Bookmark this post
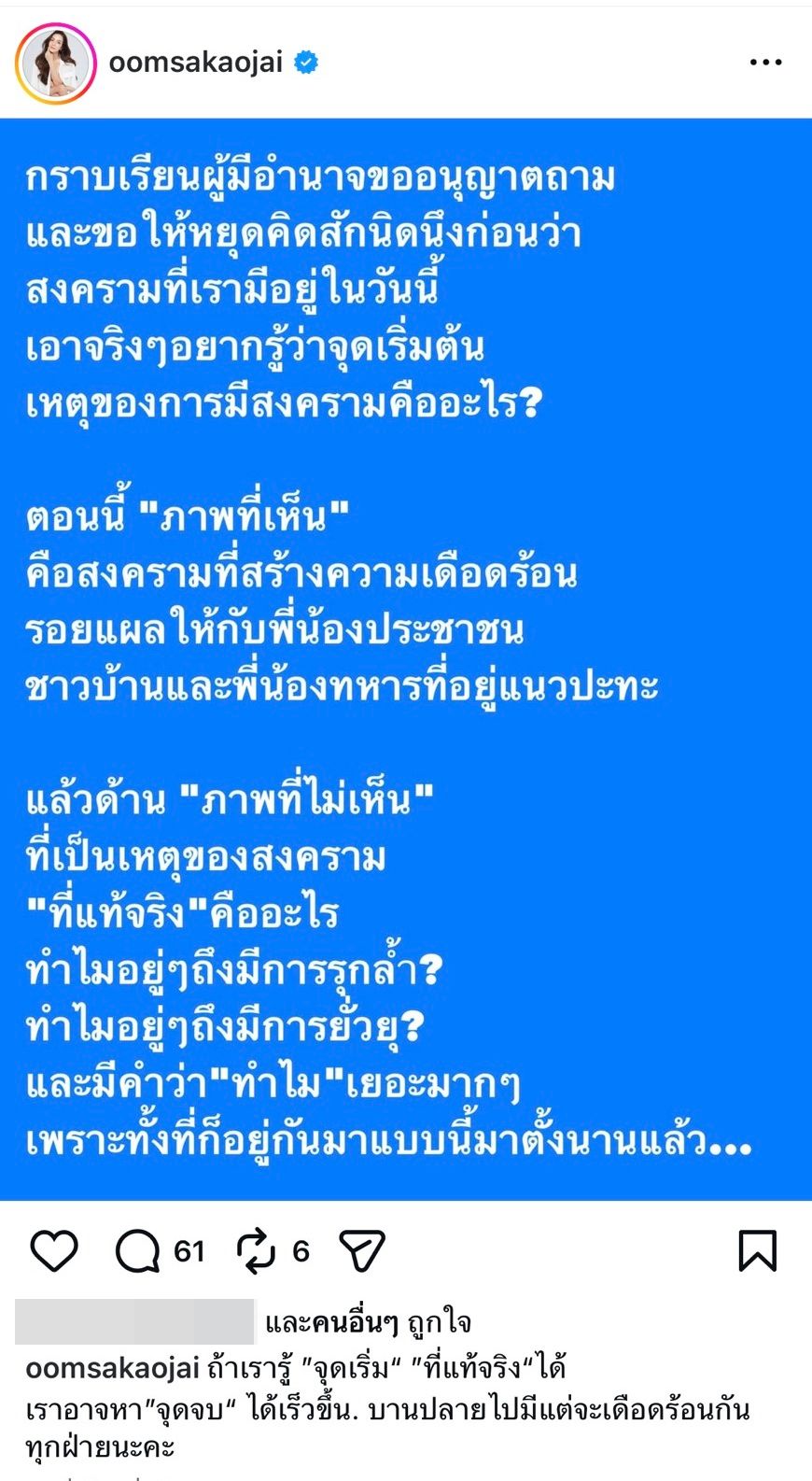 (757, 1250)
